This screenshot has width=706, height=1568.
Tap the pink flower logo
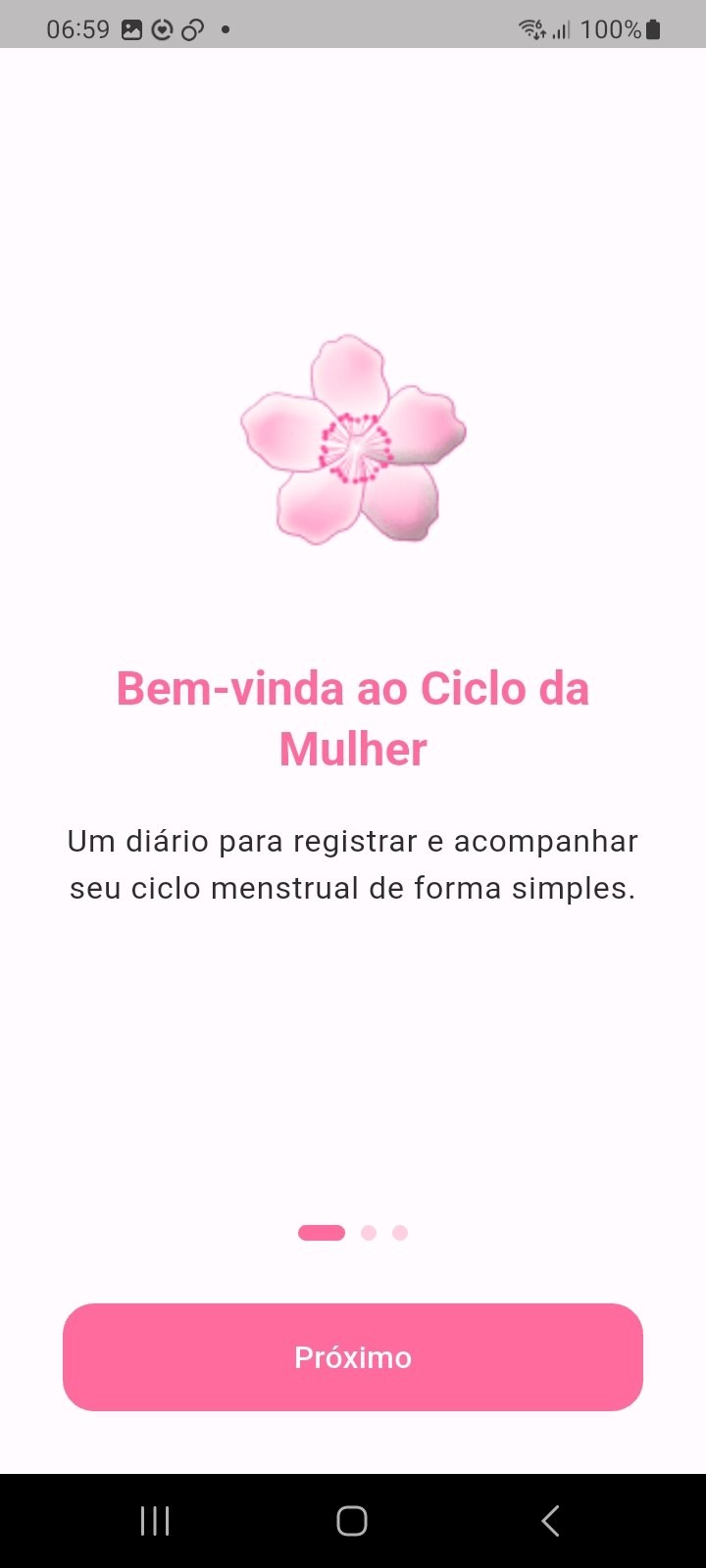point(353,441)
